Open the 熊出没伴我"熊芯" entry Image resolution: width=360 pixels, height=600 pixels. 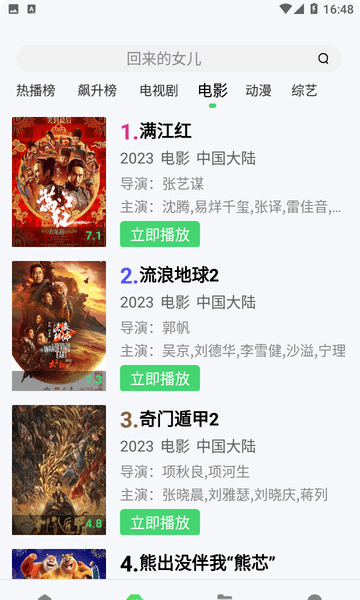click(197, 563)
